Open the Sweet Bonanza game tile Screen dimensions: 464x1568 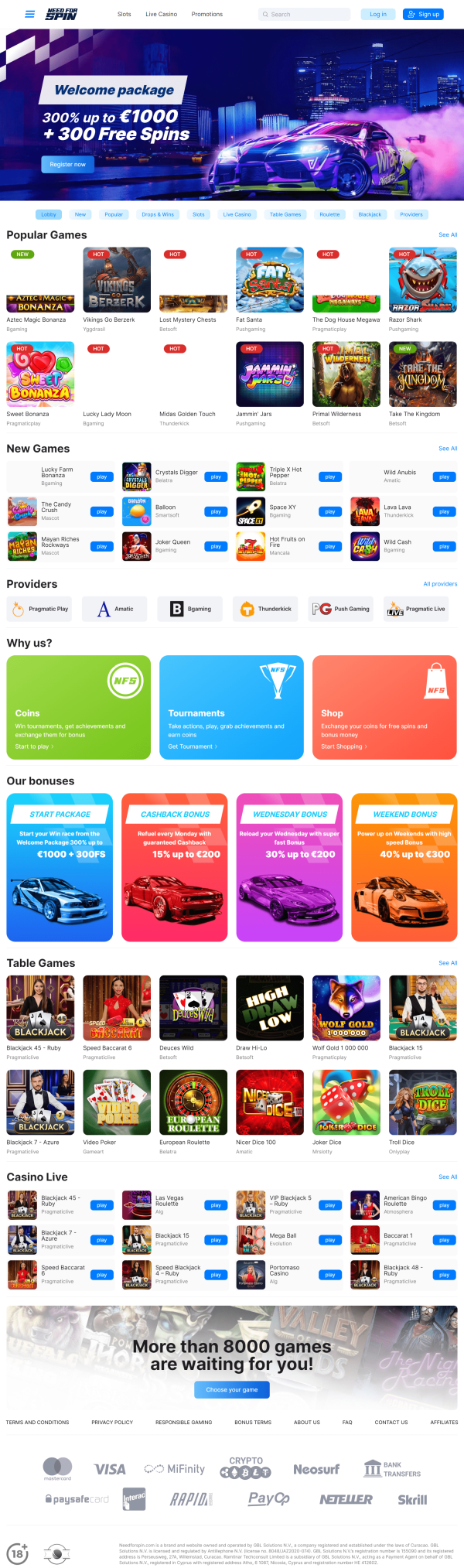pyautogui.click(x=40, y=374)
